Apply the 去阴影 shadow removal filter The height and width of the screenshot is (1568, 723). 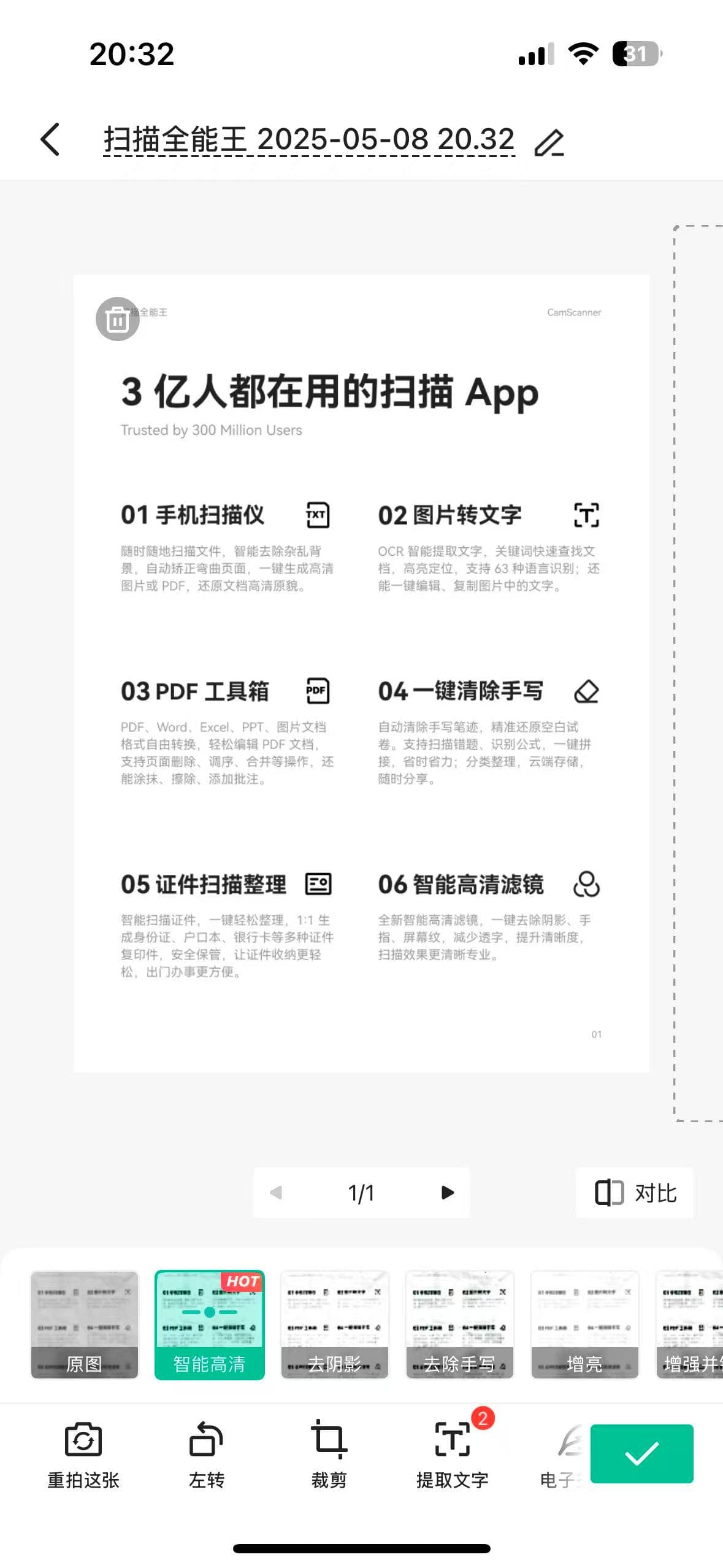click(334, 1324)
